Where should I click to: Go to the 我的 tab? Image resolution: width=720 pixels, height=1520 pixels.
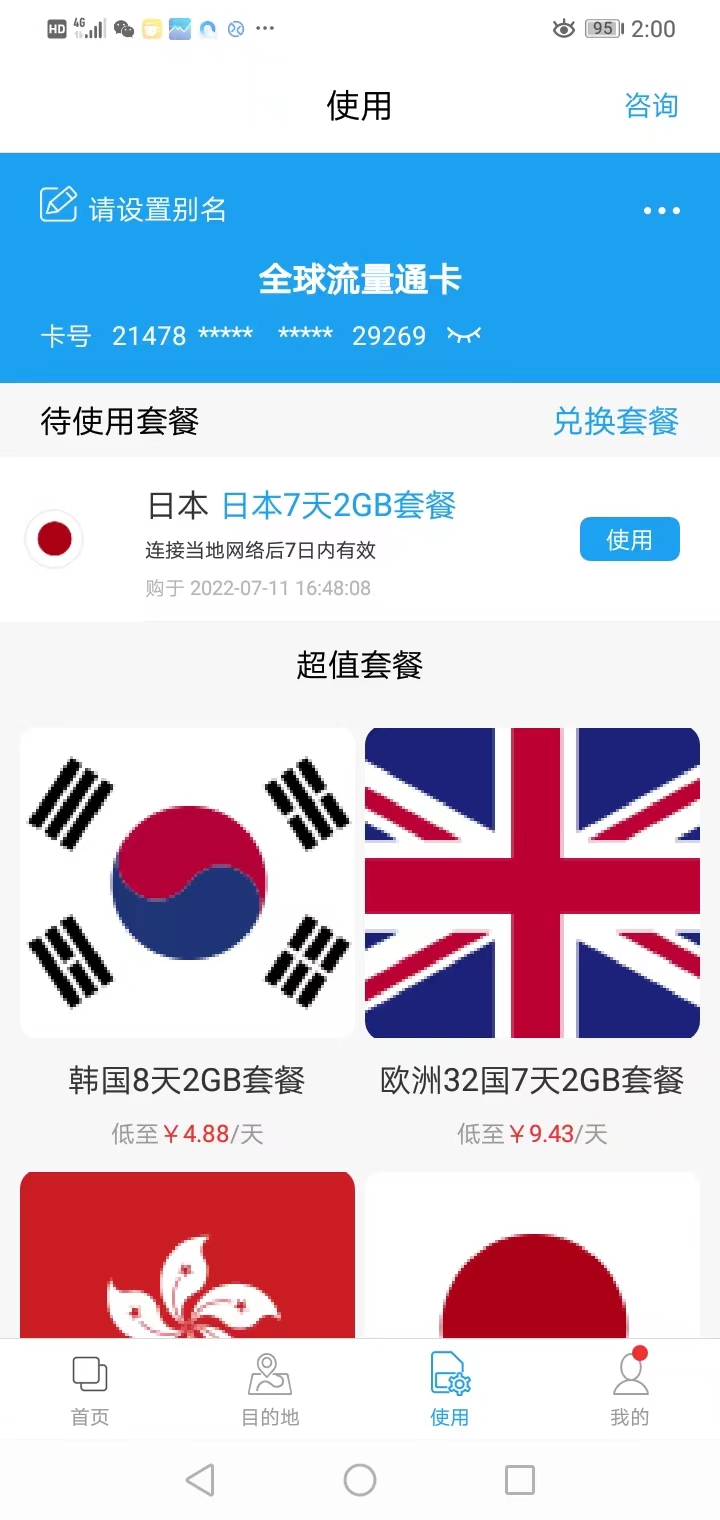(630, 1390)
